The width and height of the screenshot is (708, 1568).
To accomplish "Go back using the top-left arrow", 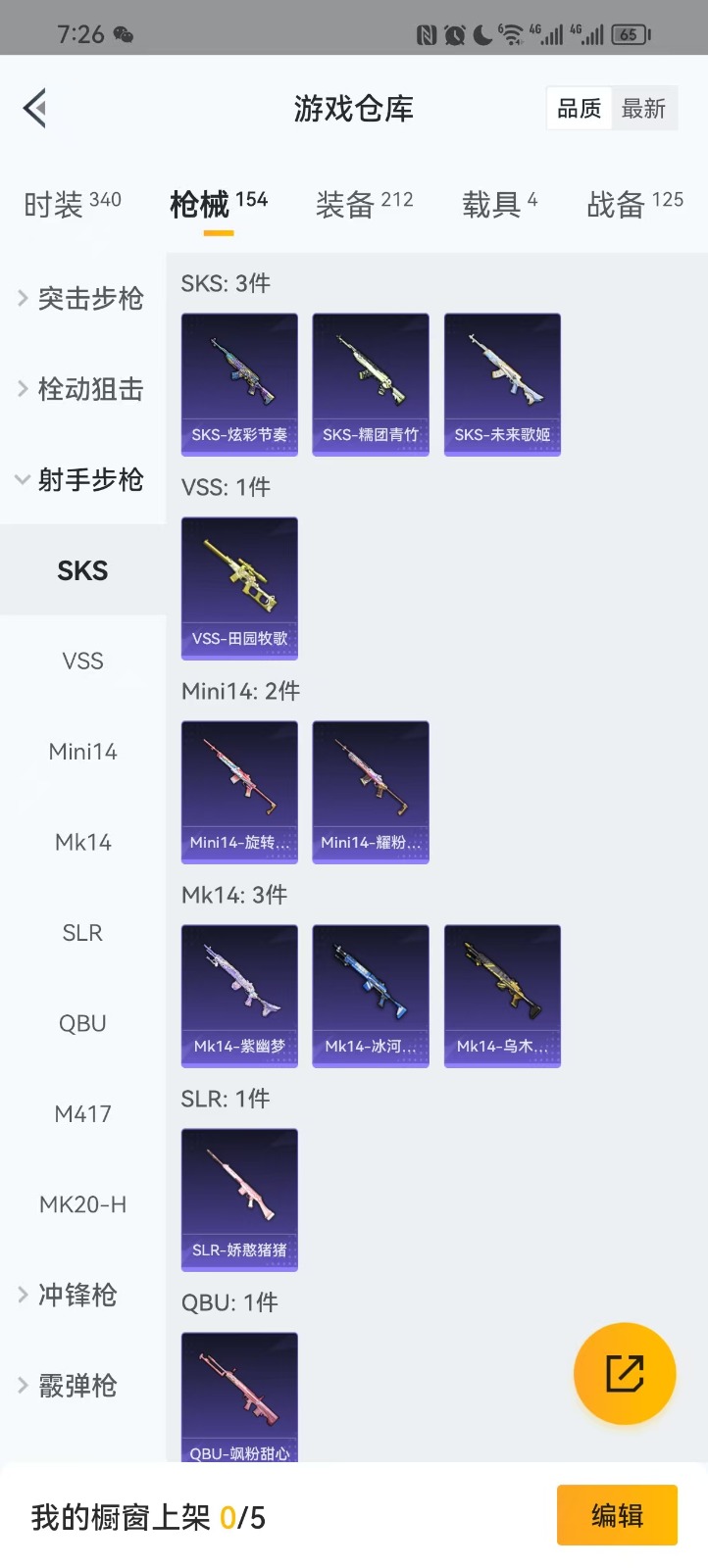I will click(x=36, y=108).
